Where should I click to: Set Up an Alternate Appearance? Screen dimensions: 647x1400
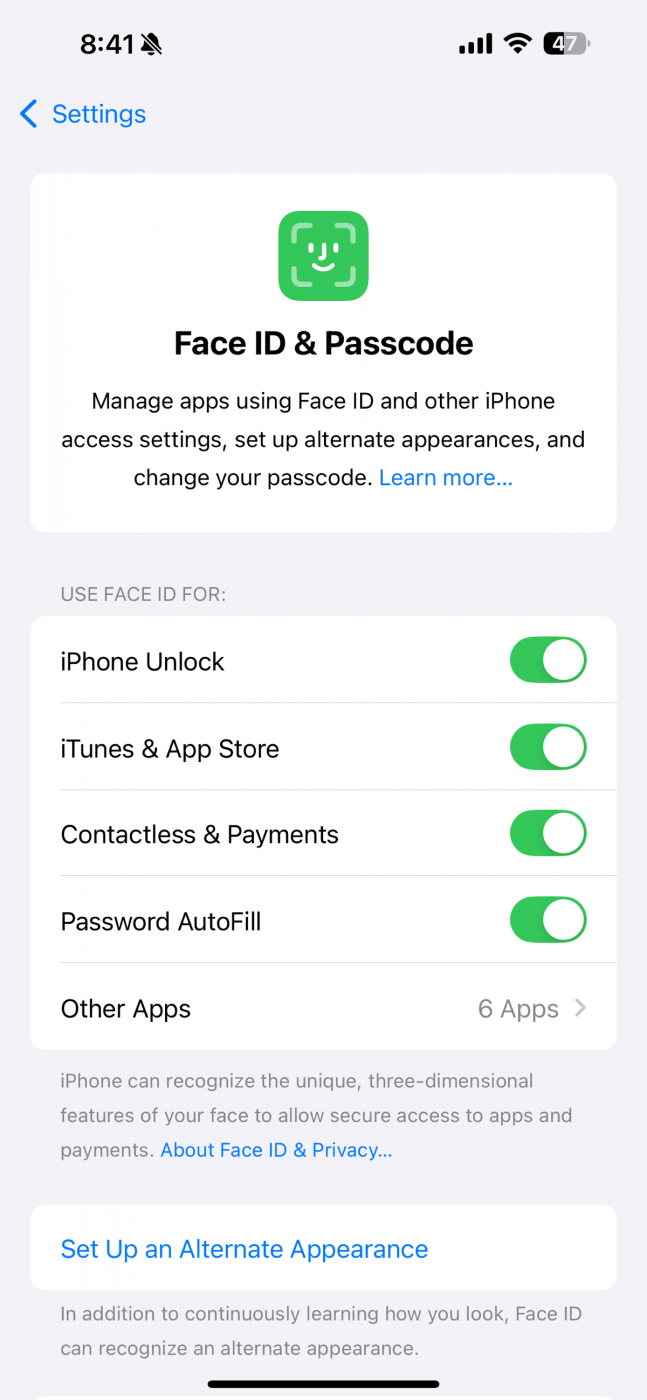pyautogui.click(x=323, y=1248)
